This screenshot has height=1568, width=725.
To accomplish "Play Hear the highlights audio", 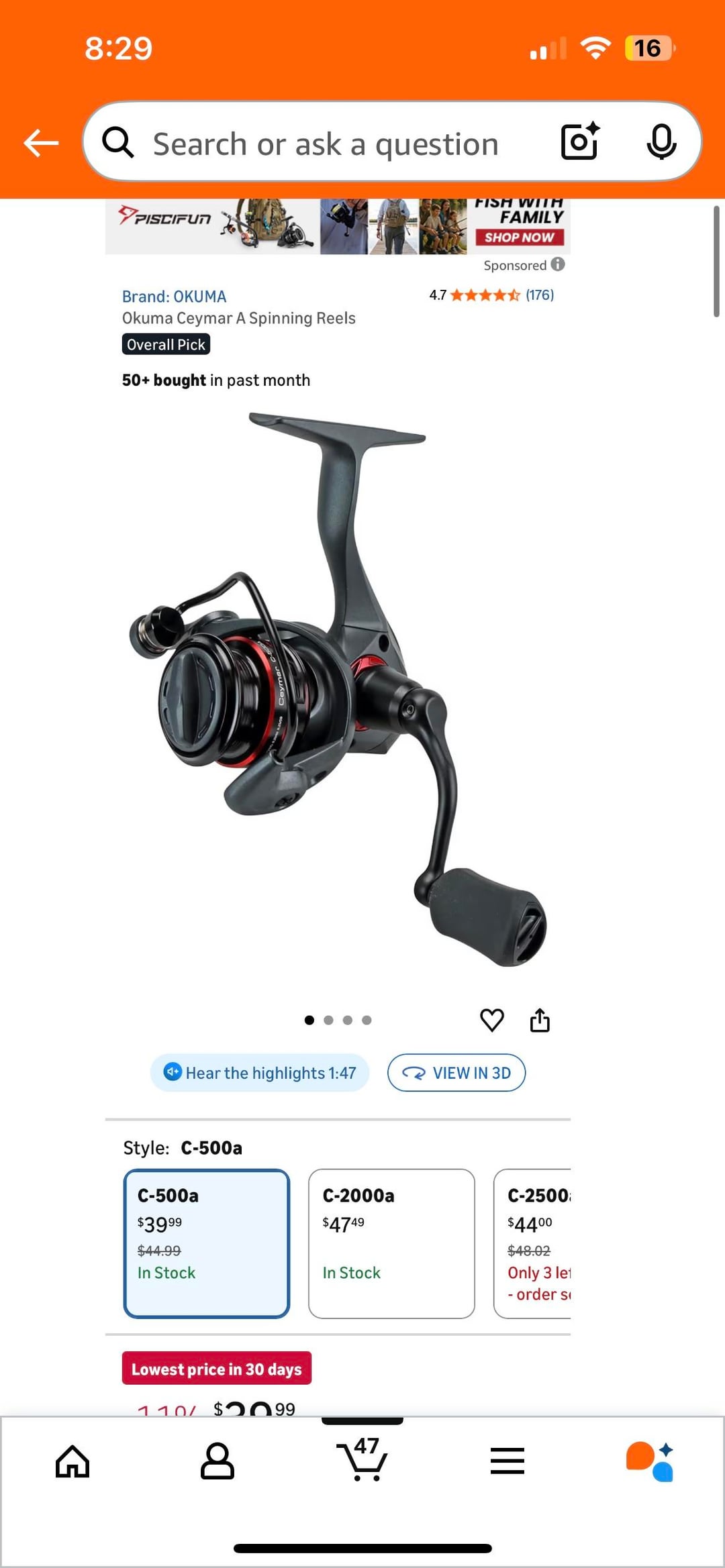I will click(260, 1073).
